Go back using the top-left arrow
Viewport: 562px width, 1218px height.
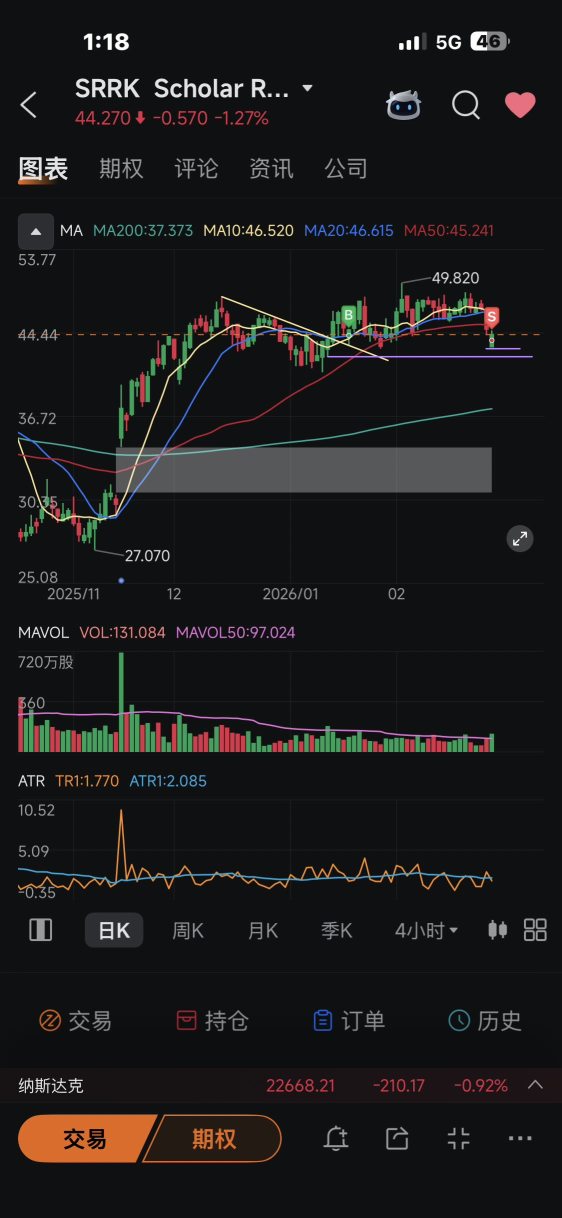coord(29,104)
